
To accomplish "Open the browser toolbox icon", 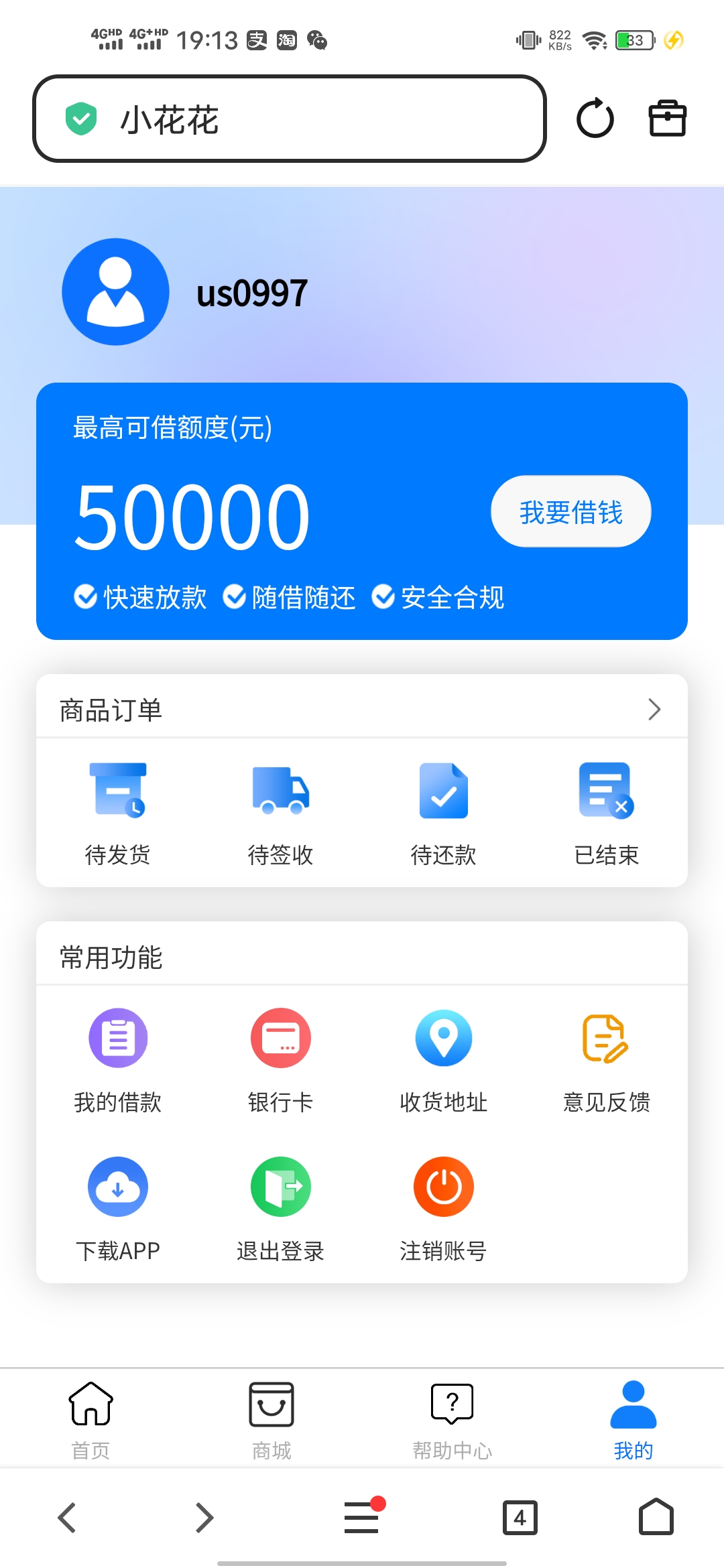I will pos(667,119).
